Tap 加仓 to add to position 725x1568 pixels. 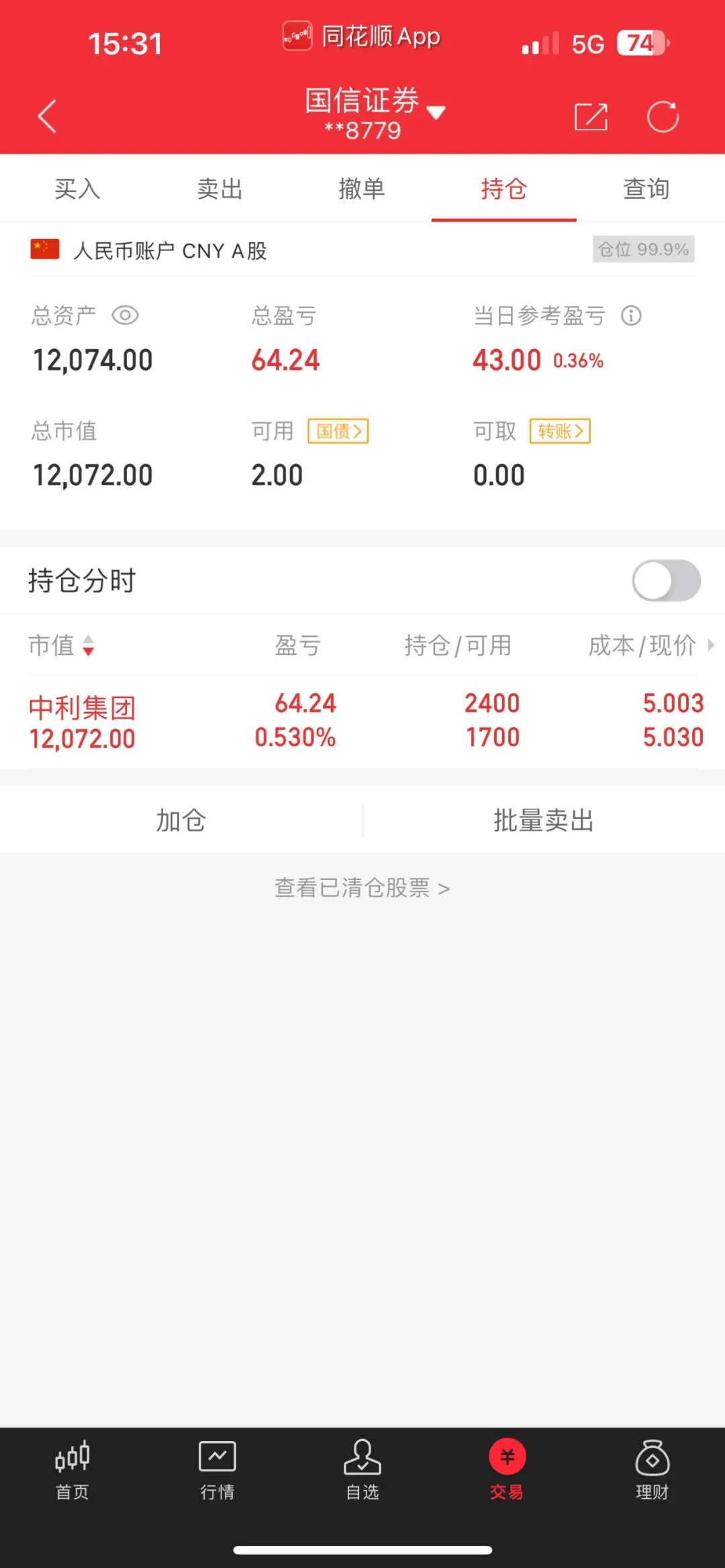[181, 820]
